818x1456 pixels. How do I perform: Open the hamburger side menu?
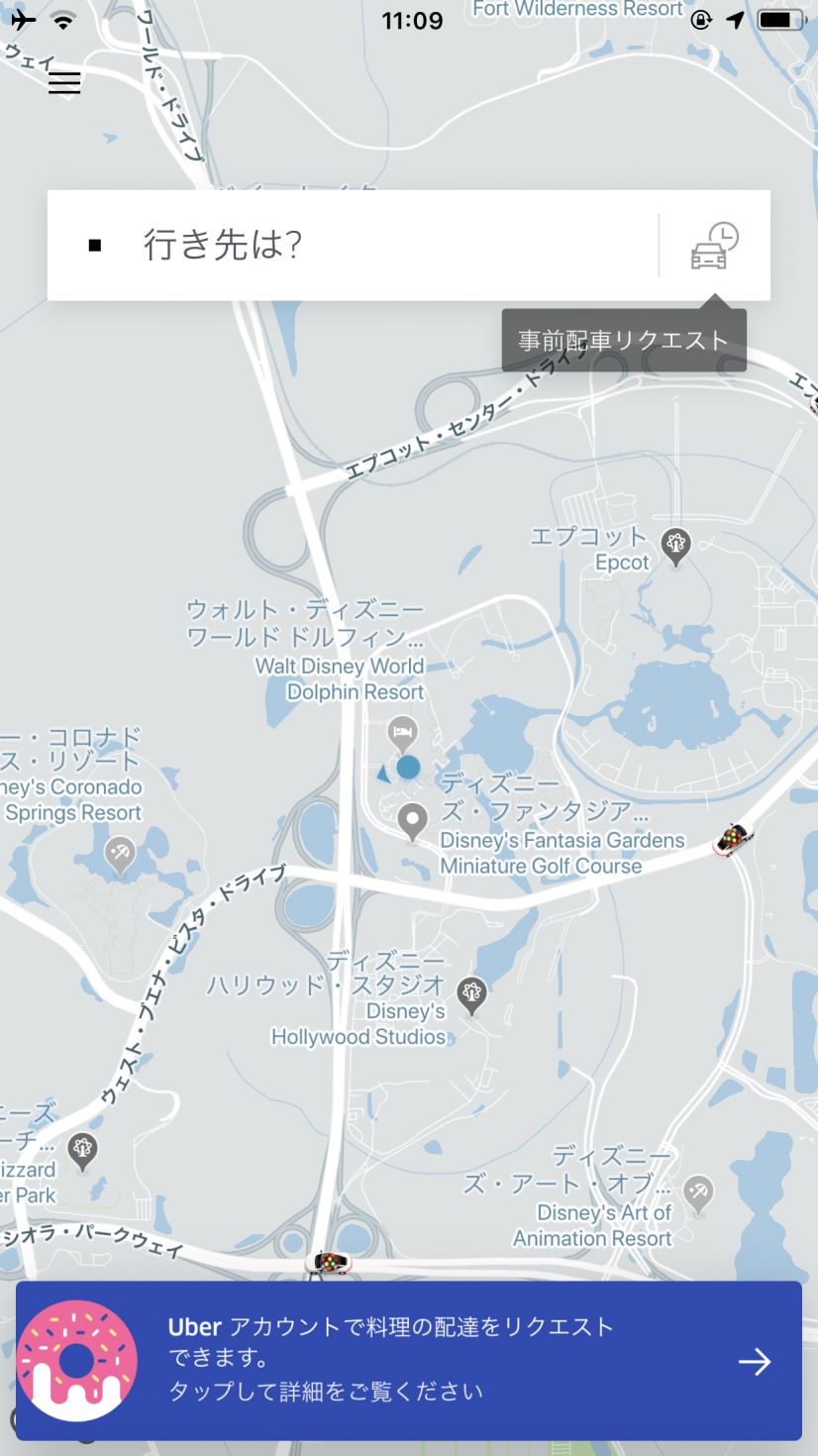coord(64,81)
